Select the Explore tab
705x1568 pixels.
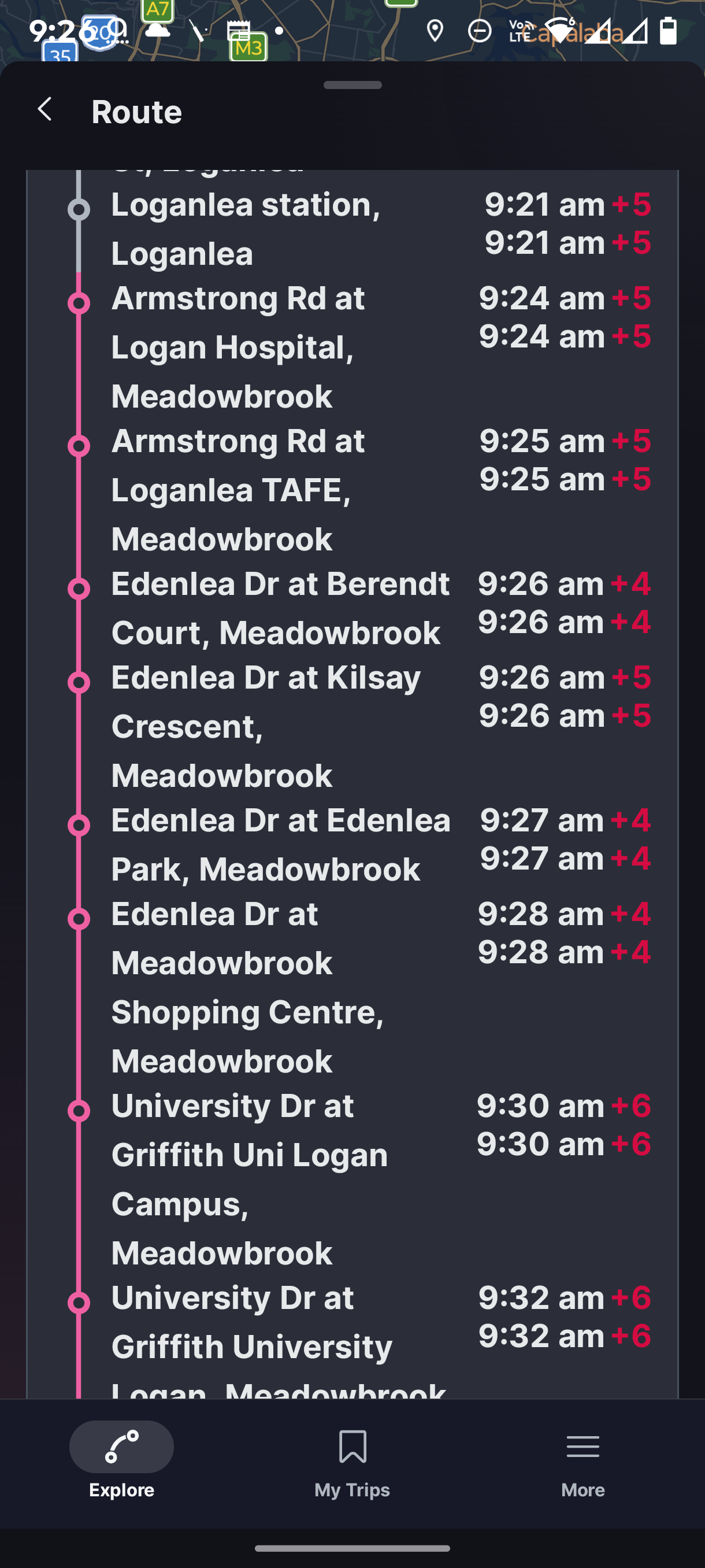point(122,1463)
